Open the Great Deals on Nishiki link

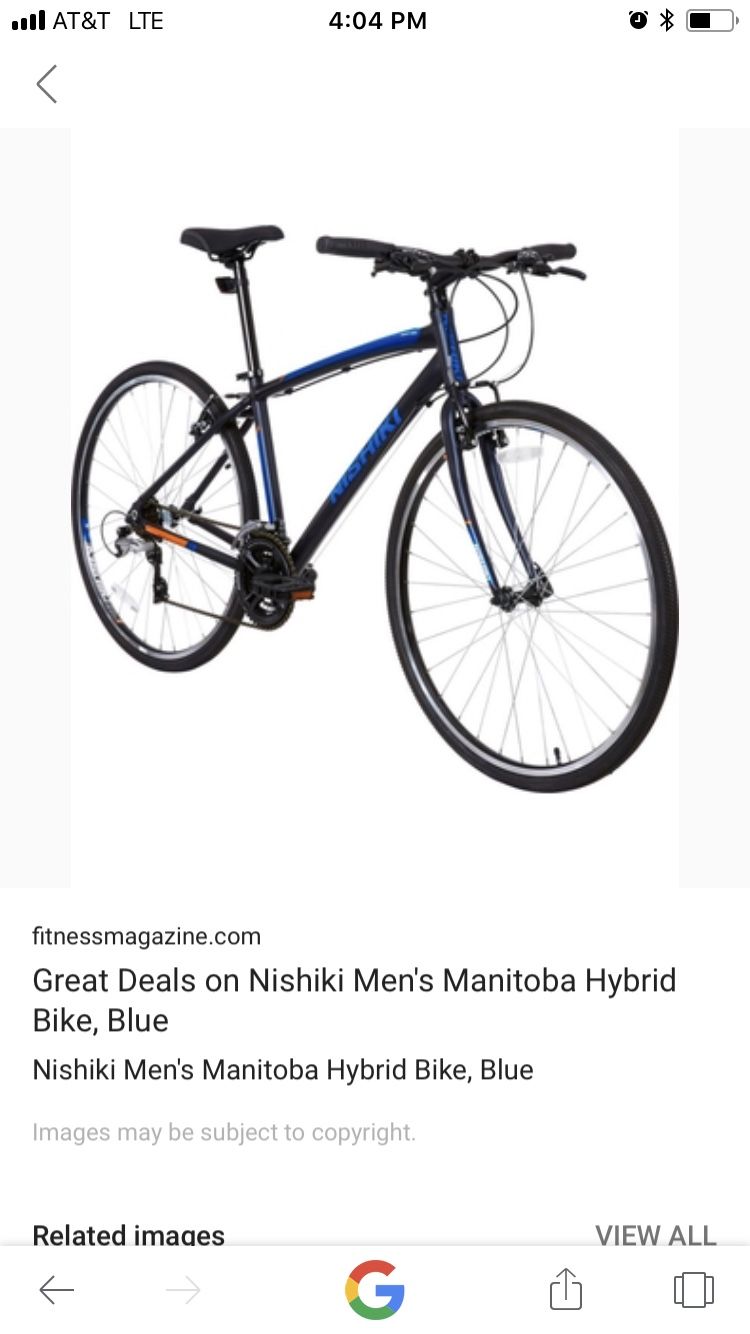[354, 1000]
